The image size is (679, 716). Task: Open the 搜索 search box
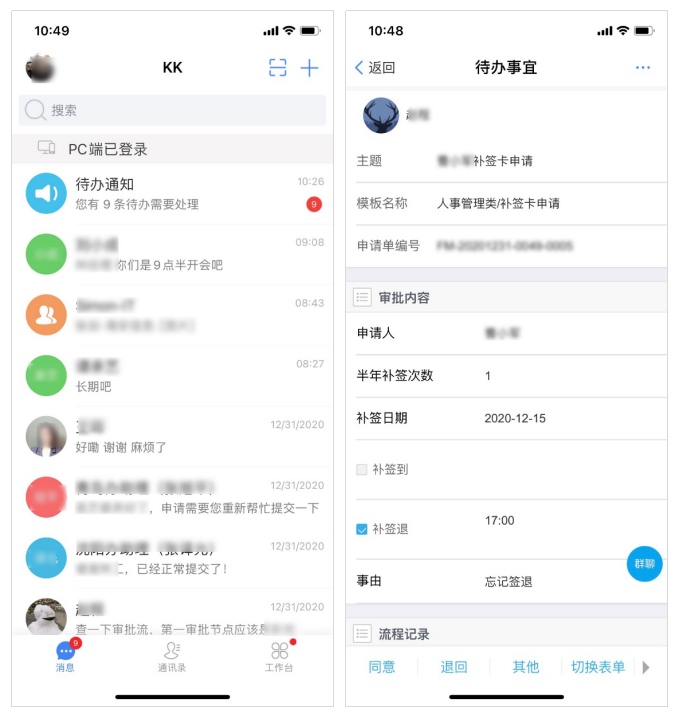(x=172, y=110)
